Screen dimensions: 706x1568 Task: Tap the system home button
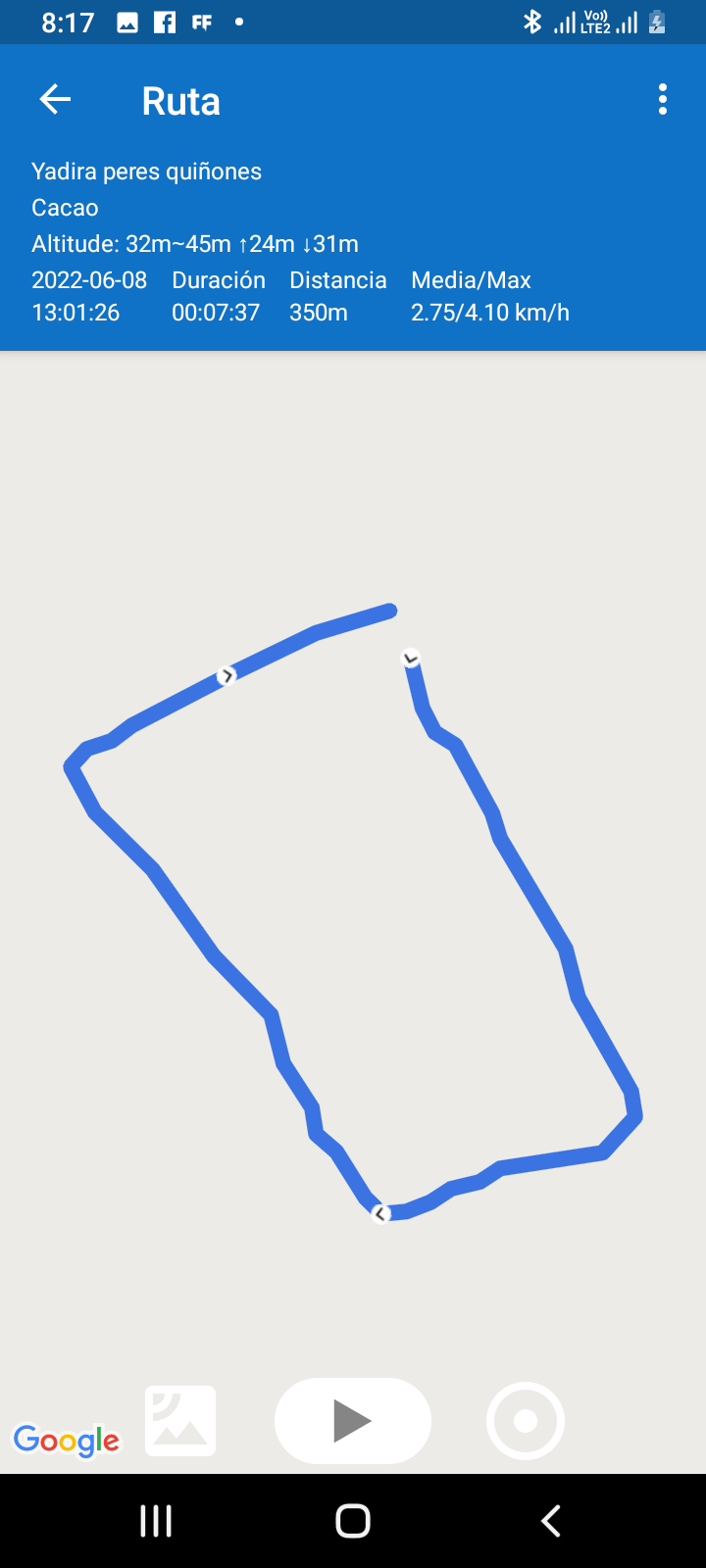pos(353,1521)
